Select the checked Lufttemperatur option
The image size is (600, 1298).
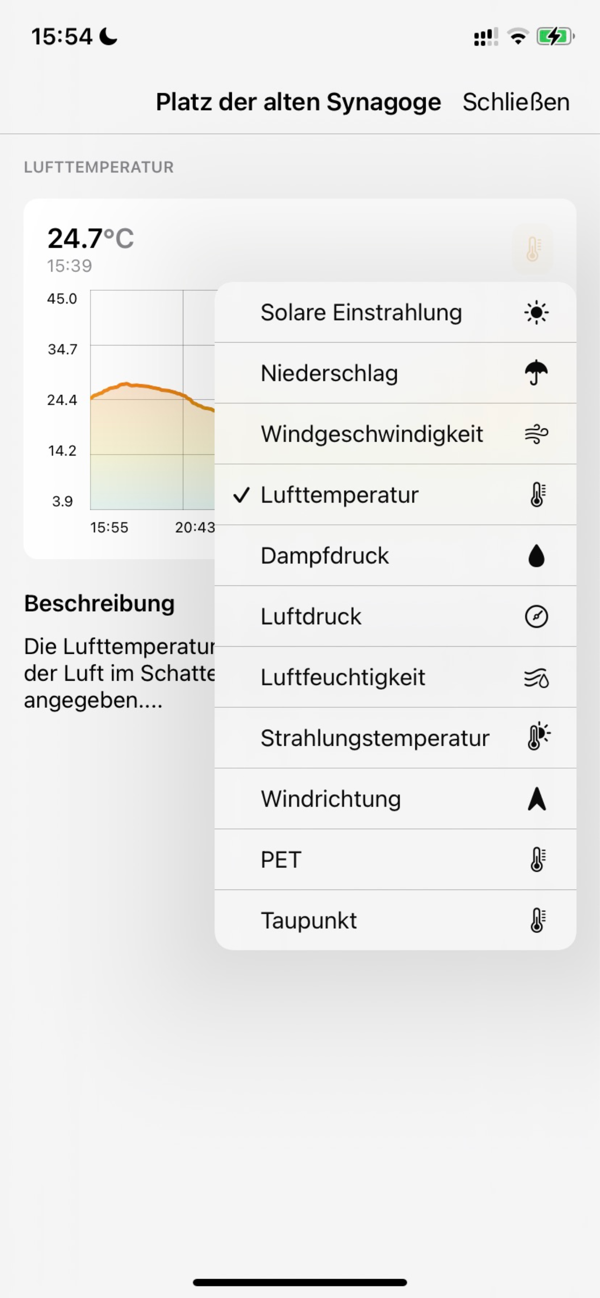395,495
